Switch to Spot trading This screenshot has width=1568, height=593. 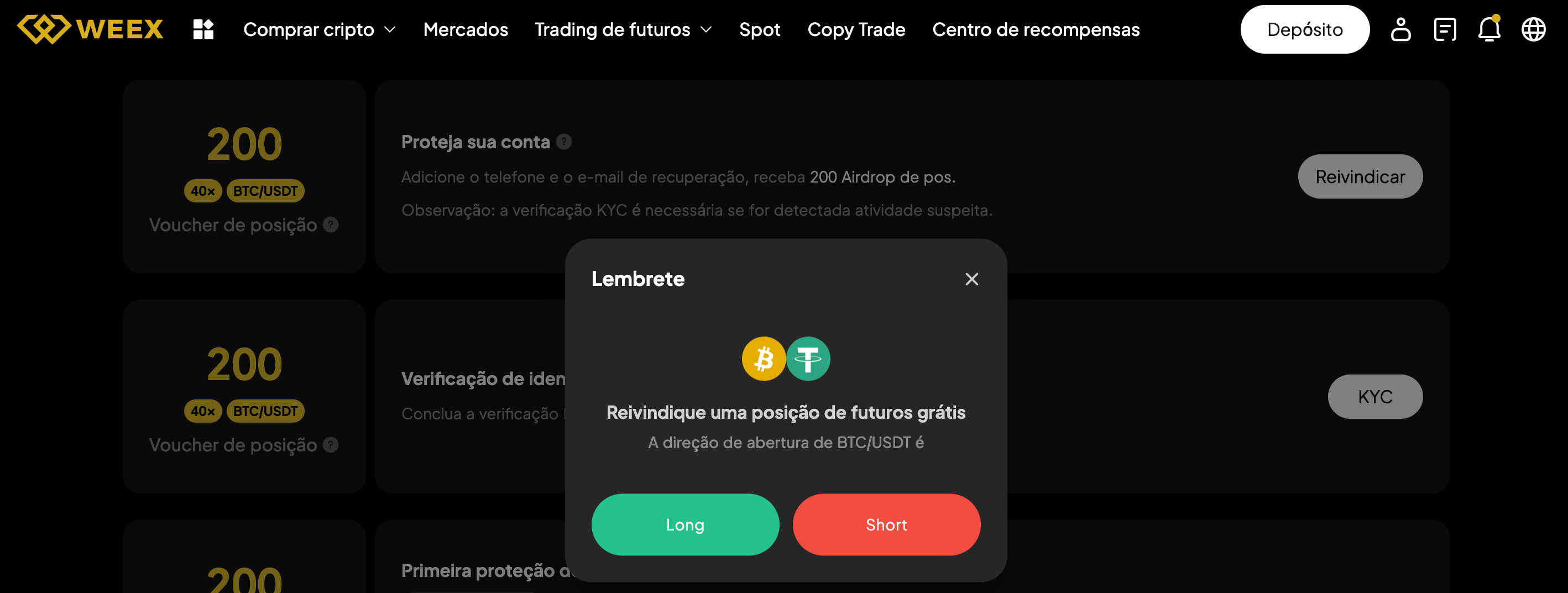pos(759,29)
